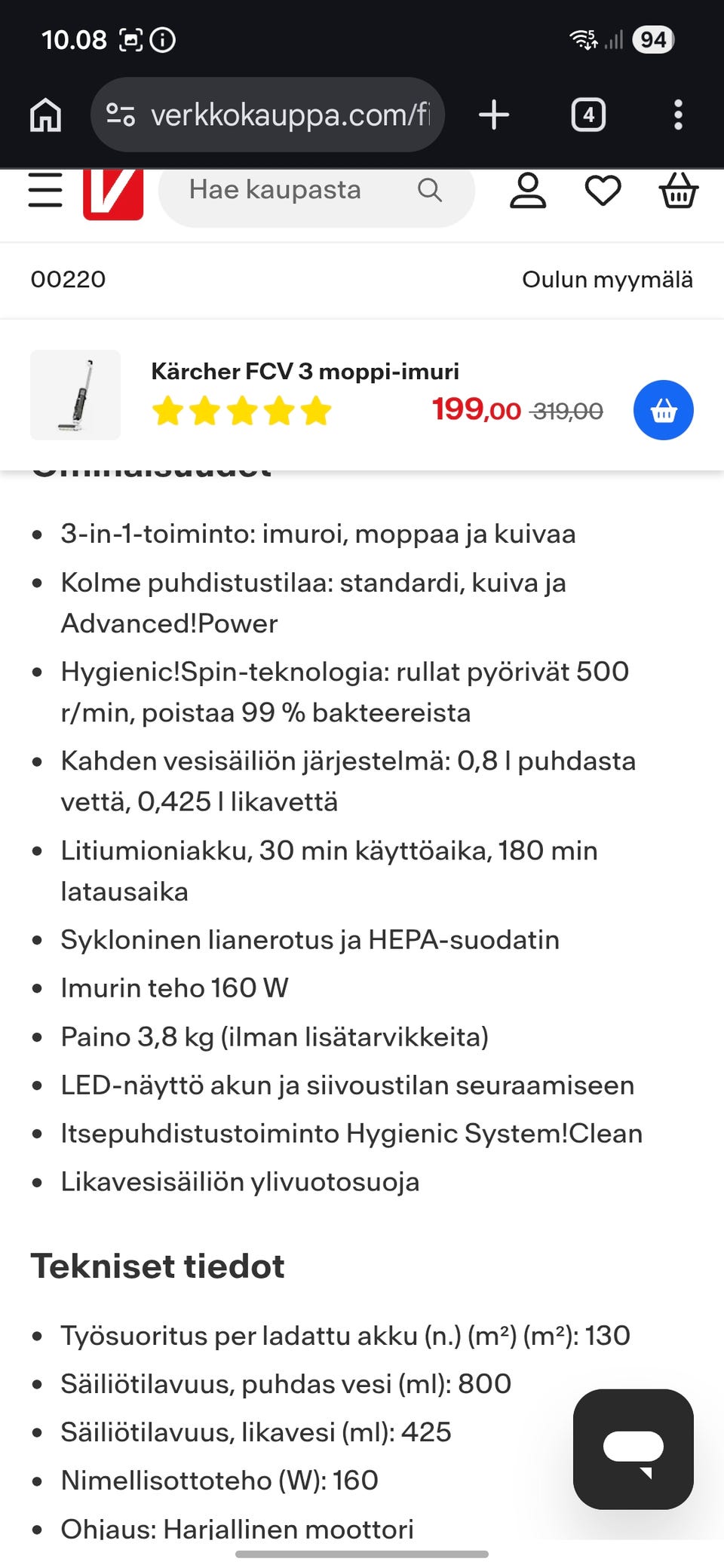Click the five-star rating display

point(238,411)
